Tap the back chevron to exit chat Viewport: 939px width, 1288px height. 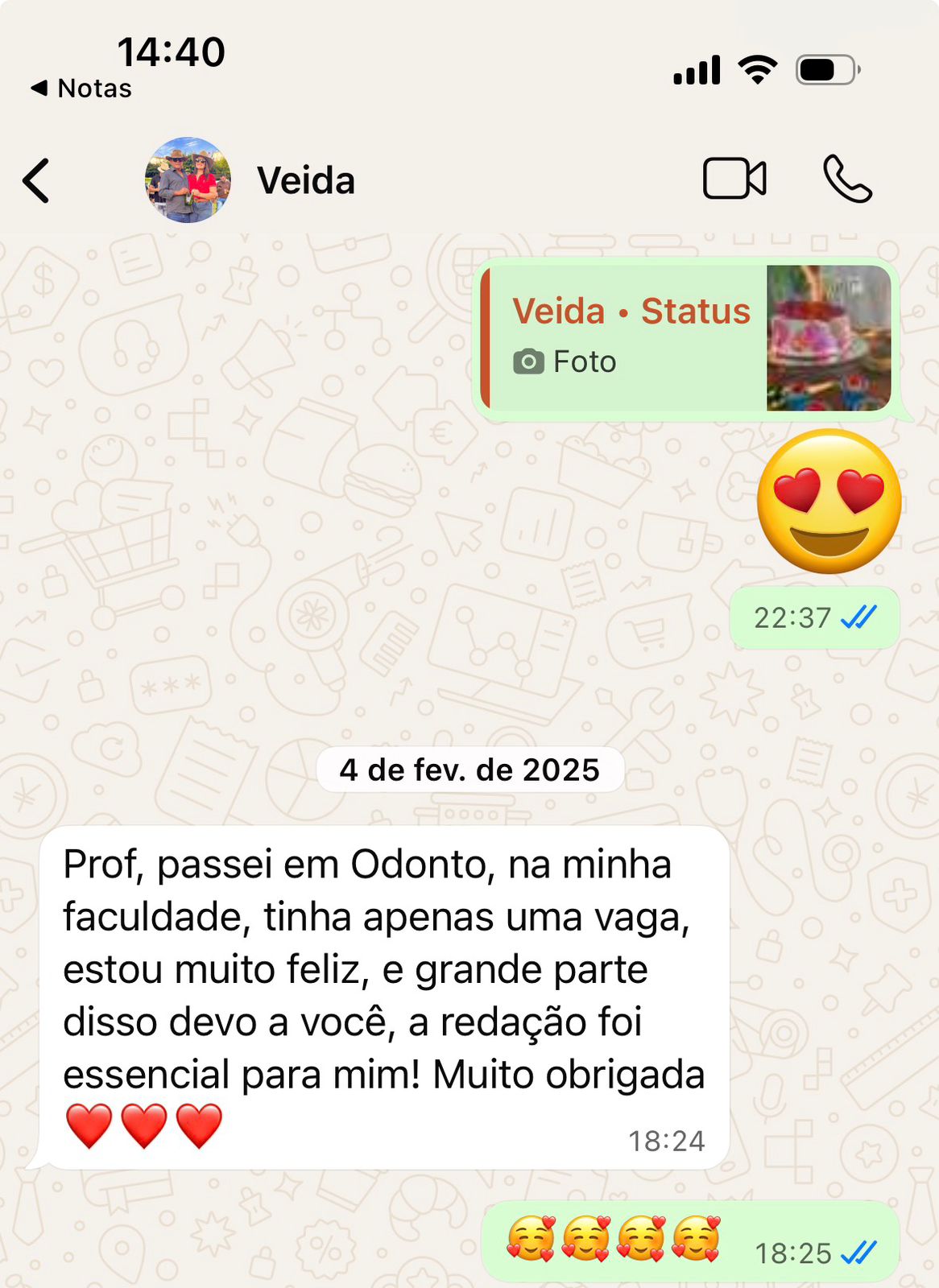[35, 180]
